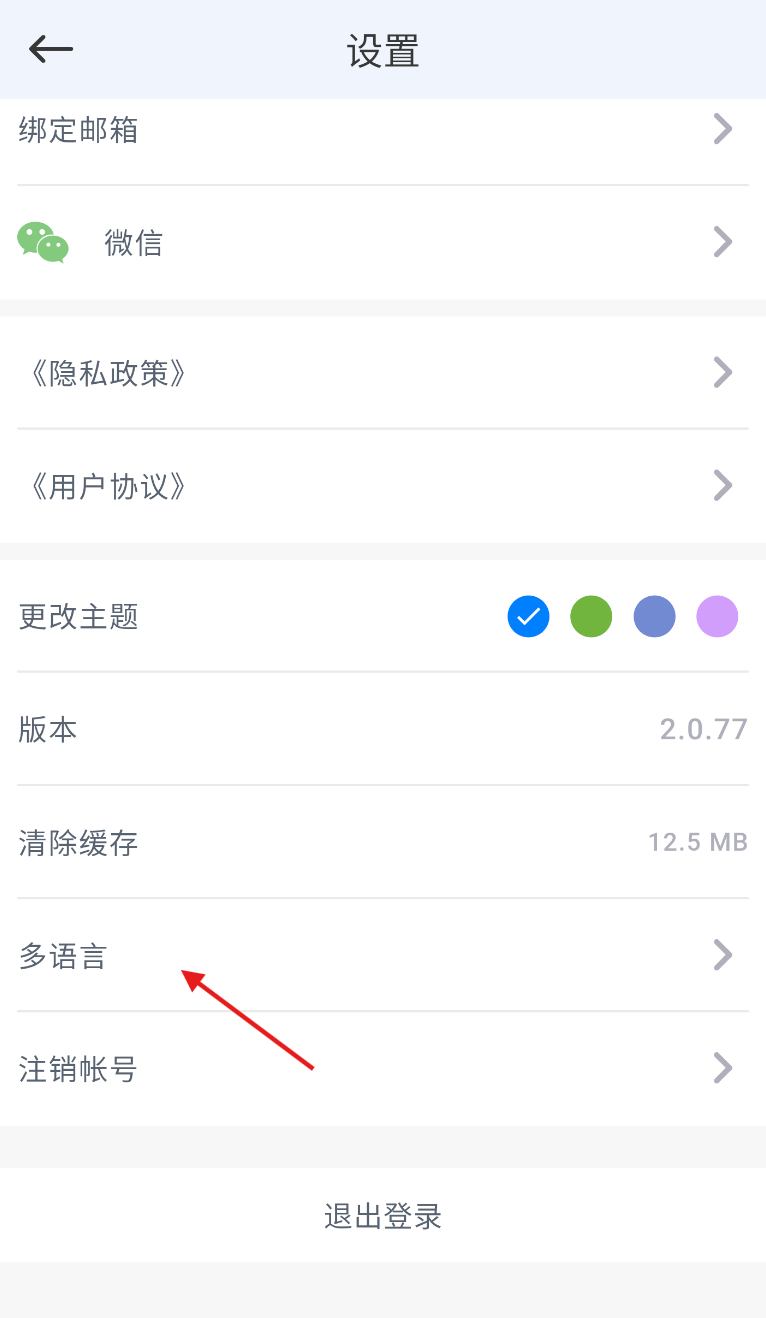Open the 多语言 language settings
Viewport: 766px width, 1318px height.
pyautogui.click(x=383, y=955)
